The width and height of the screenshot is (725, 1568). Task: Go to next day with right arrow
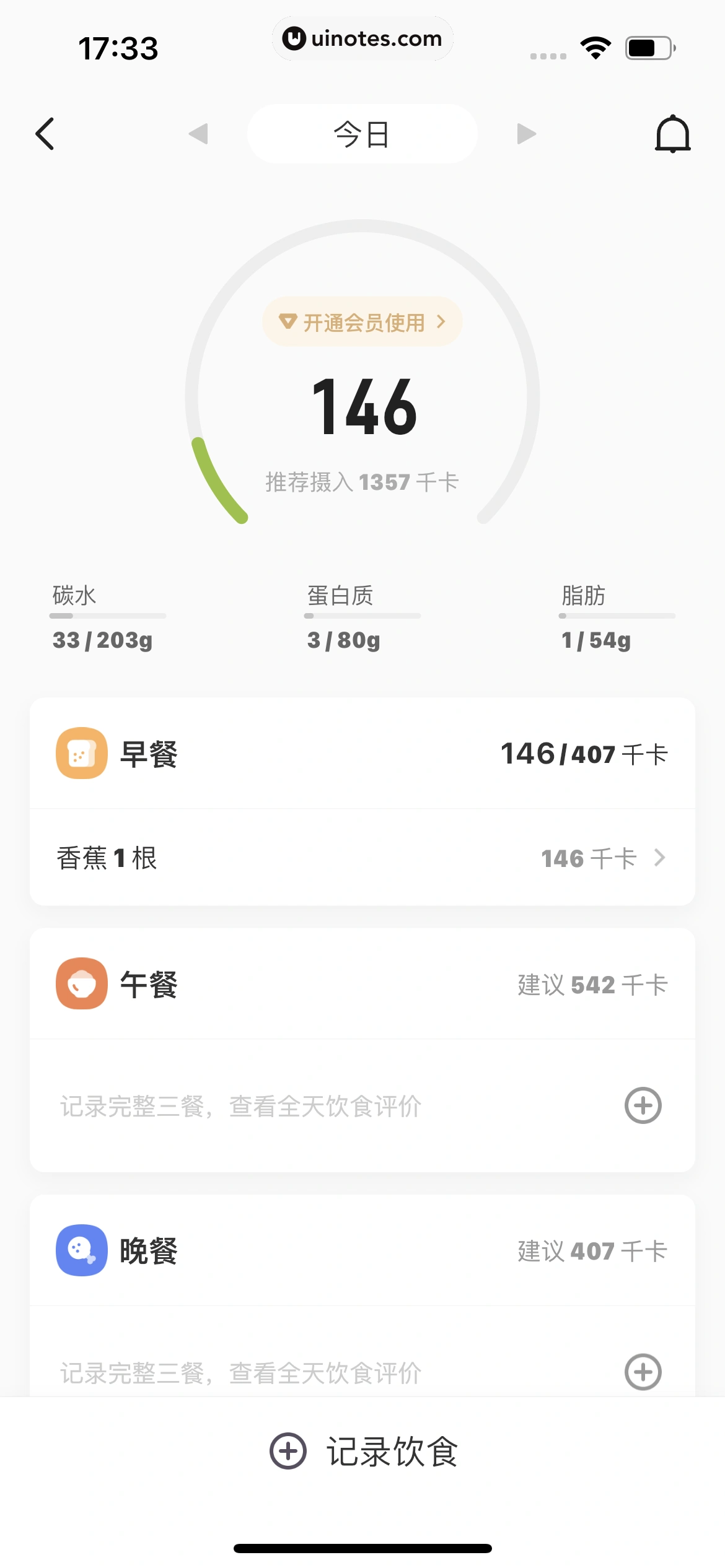point(525,134)
